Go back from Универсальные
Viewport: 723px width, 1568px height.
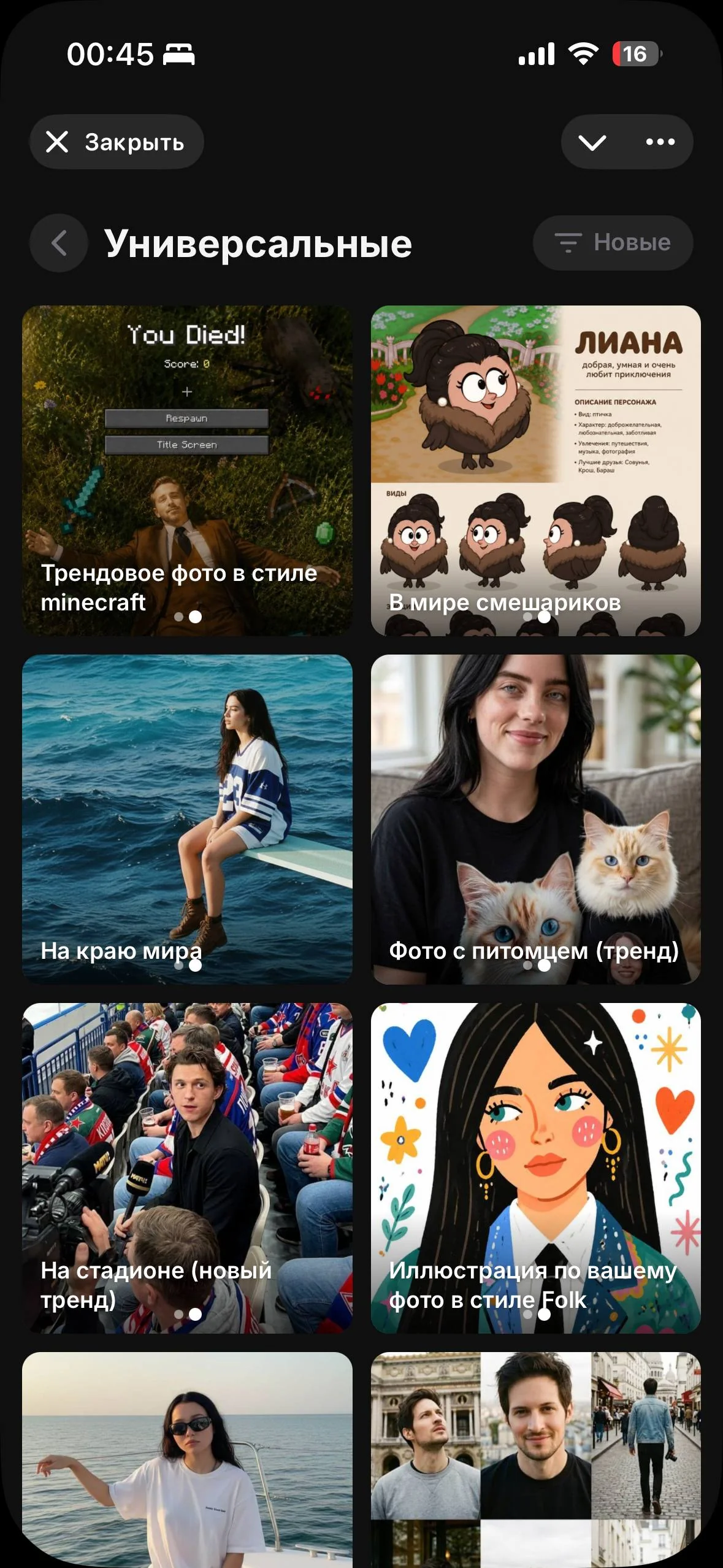click(59, 243)
